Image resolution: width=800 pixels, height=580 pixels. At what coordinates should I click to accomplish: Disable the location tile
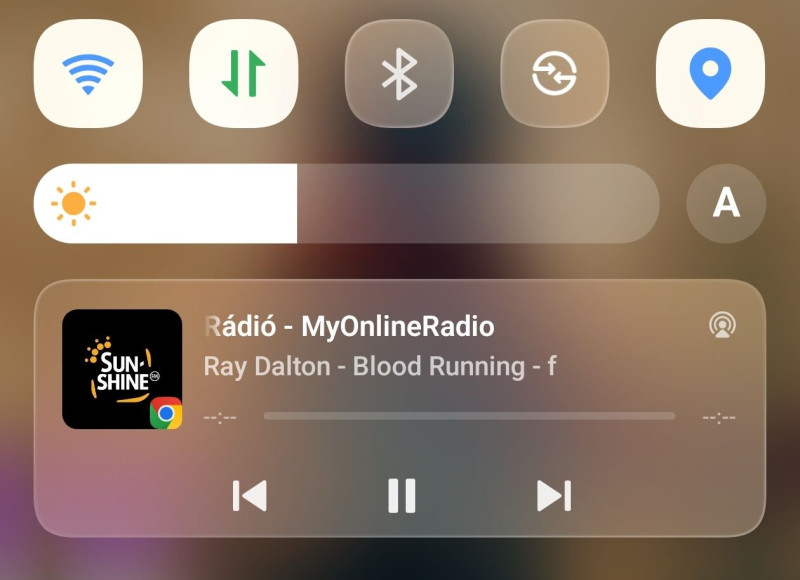(710, 73)
